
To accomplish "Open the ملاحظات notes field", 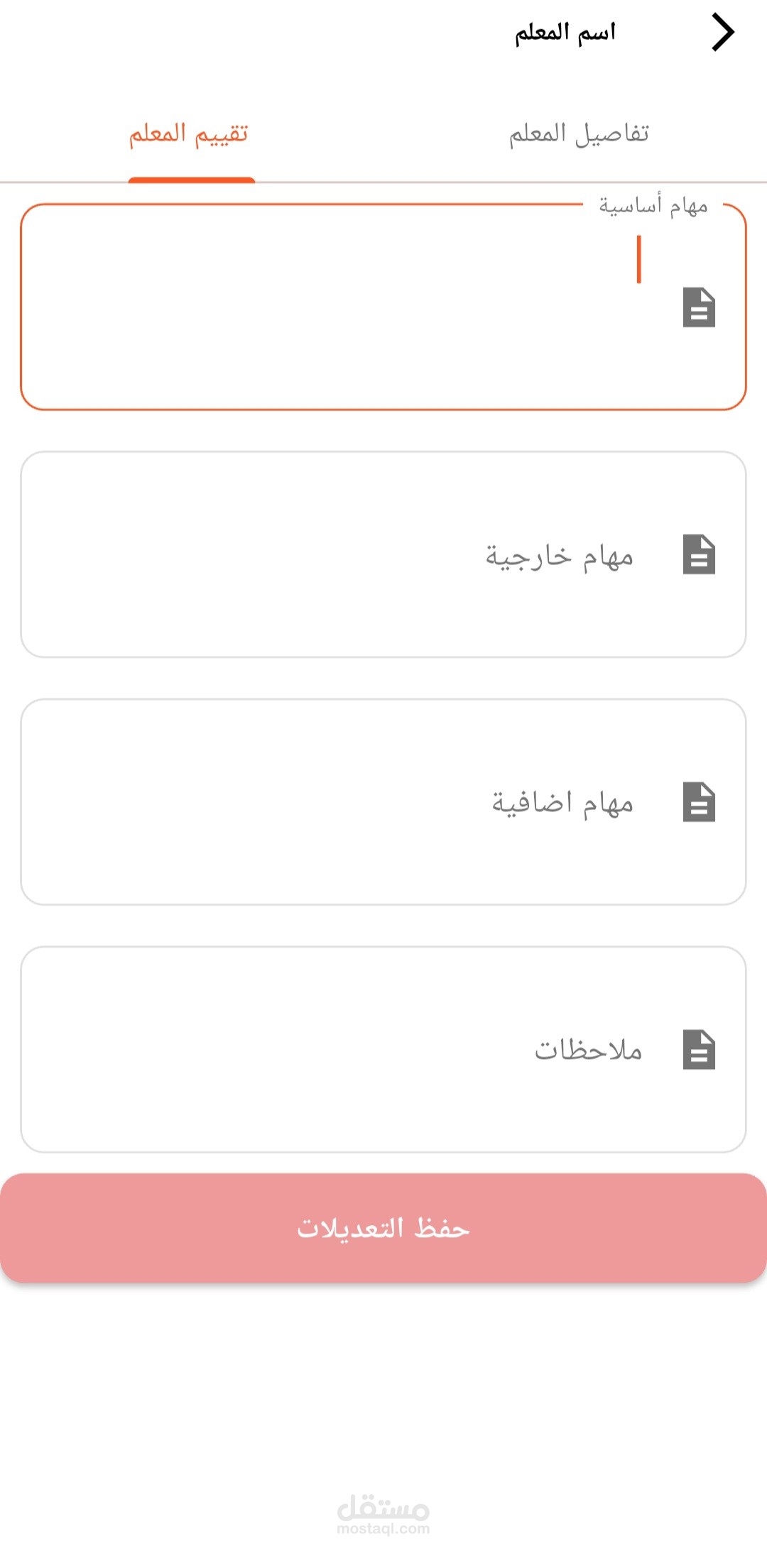I will pyautogui.click(x=383, y=1049).
